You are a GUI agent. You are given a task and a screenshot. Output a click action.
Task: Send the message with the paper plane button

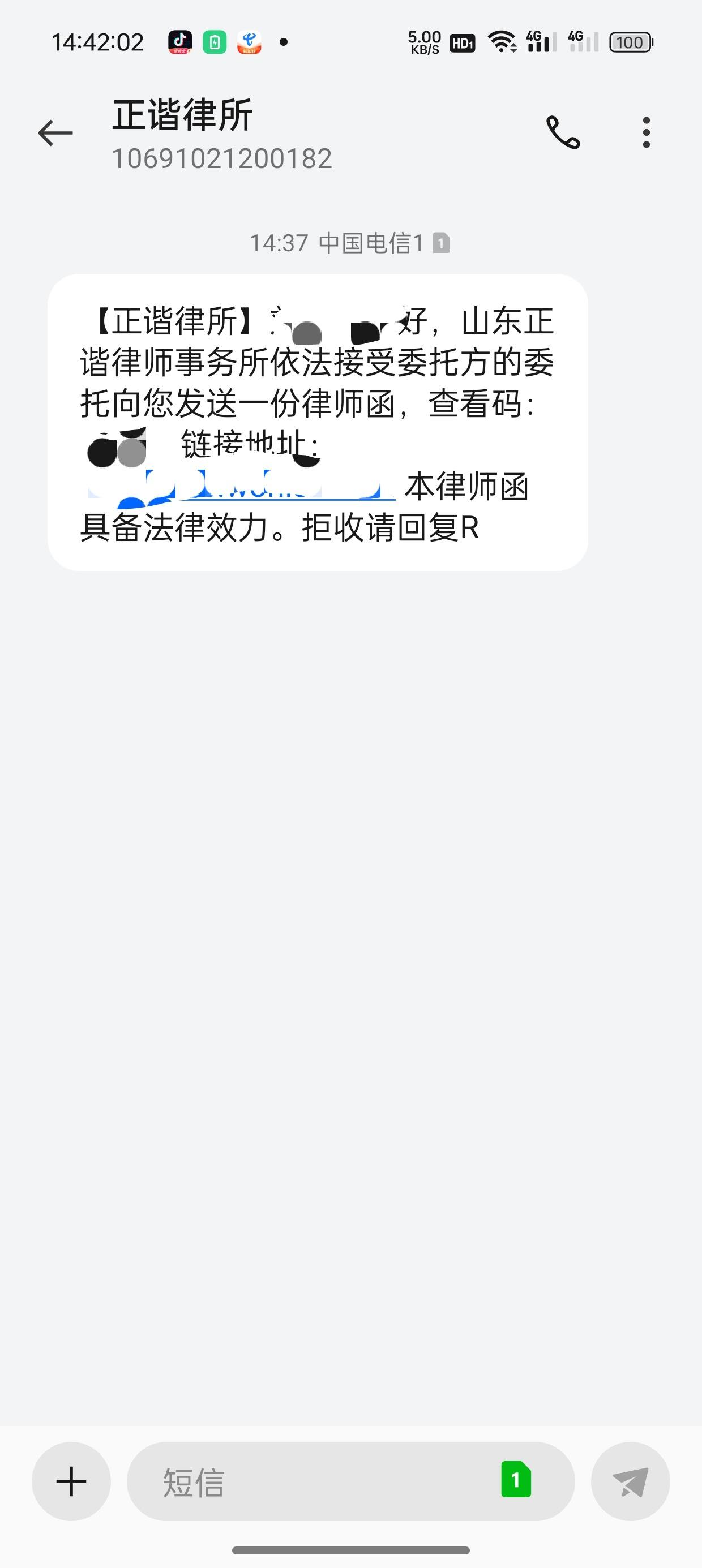click(630, 1481)
